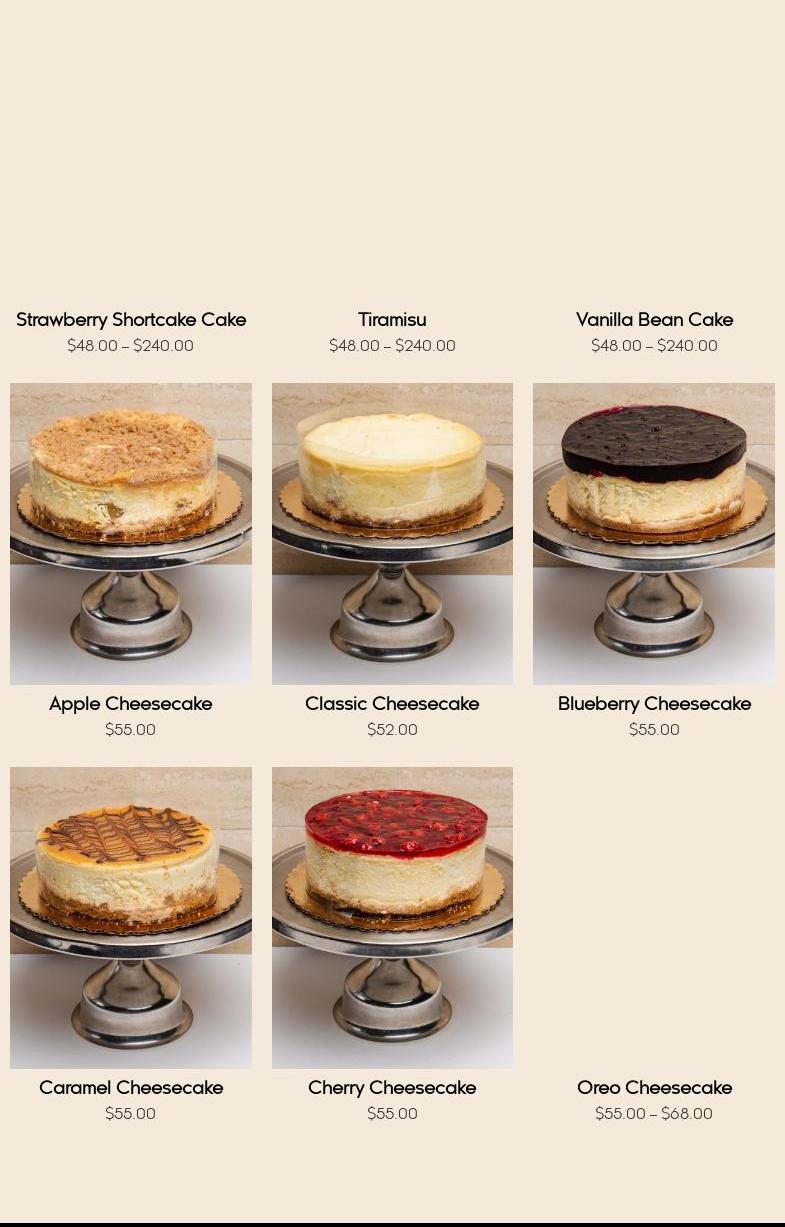Tap the Cherry Cheesecake product tile
This screenshot has height=1227, width=785.
point(392,917)
